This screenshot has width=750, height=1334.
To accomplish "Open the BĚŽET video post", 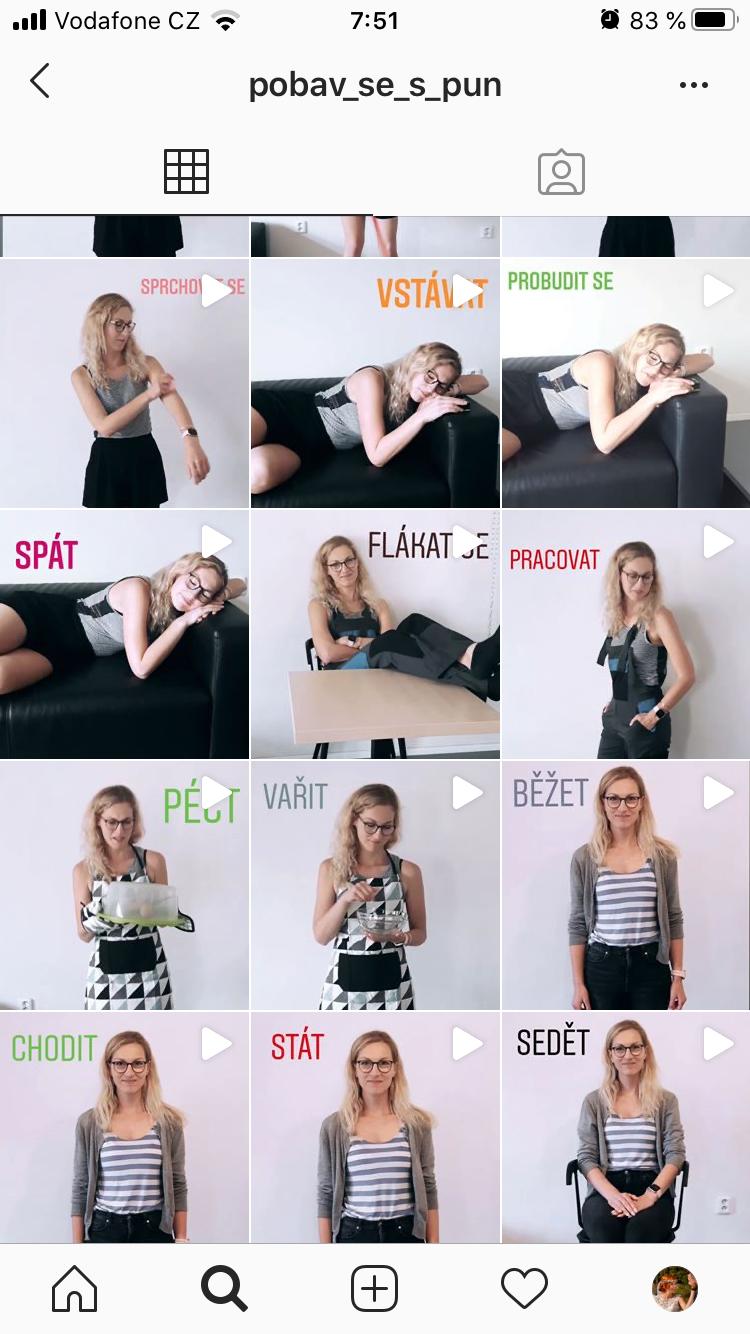I will click(626, 885).
